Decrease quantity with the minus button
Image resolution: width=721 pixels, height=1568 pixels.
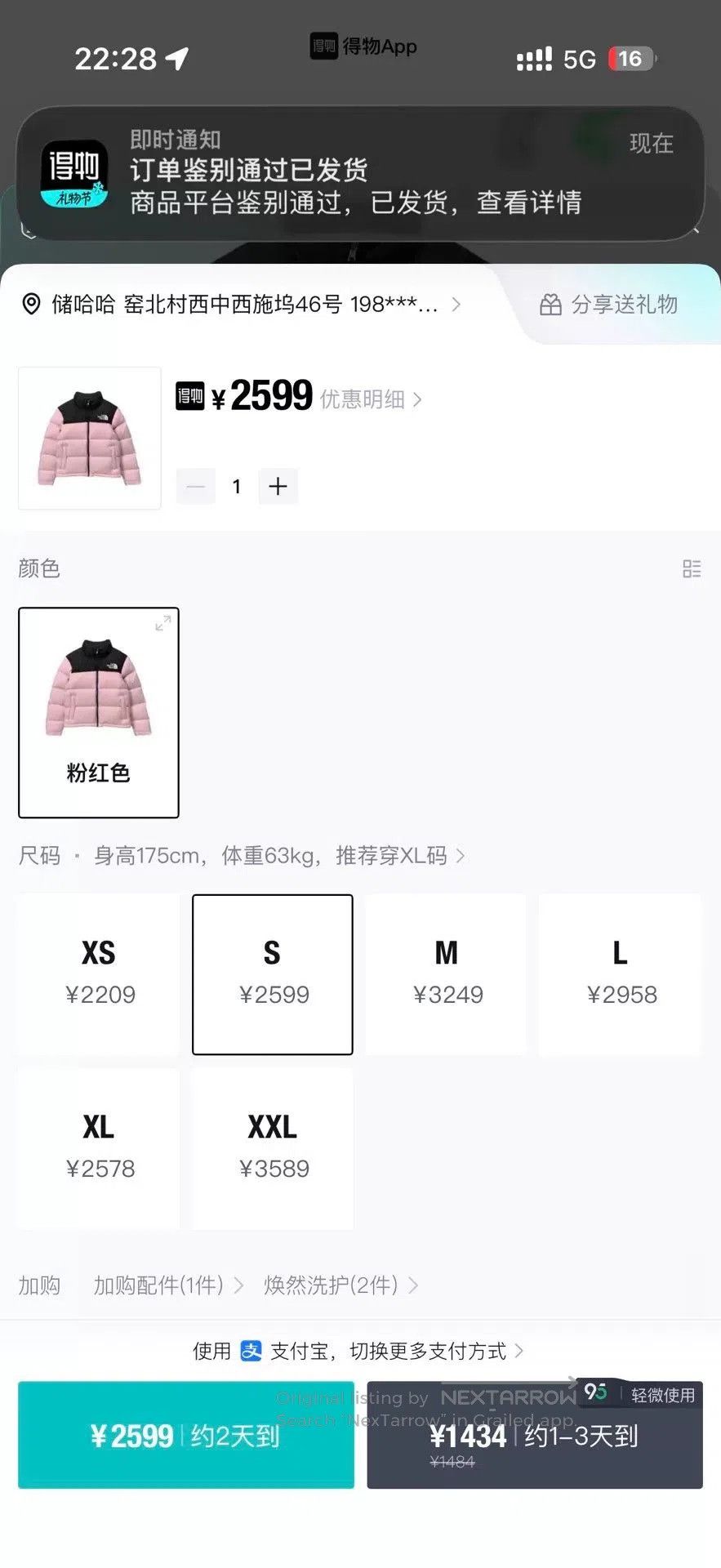196,487
